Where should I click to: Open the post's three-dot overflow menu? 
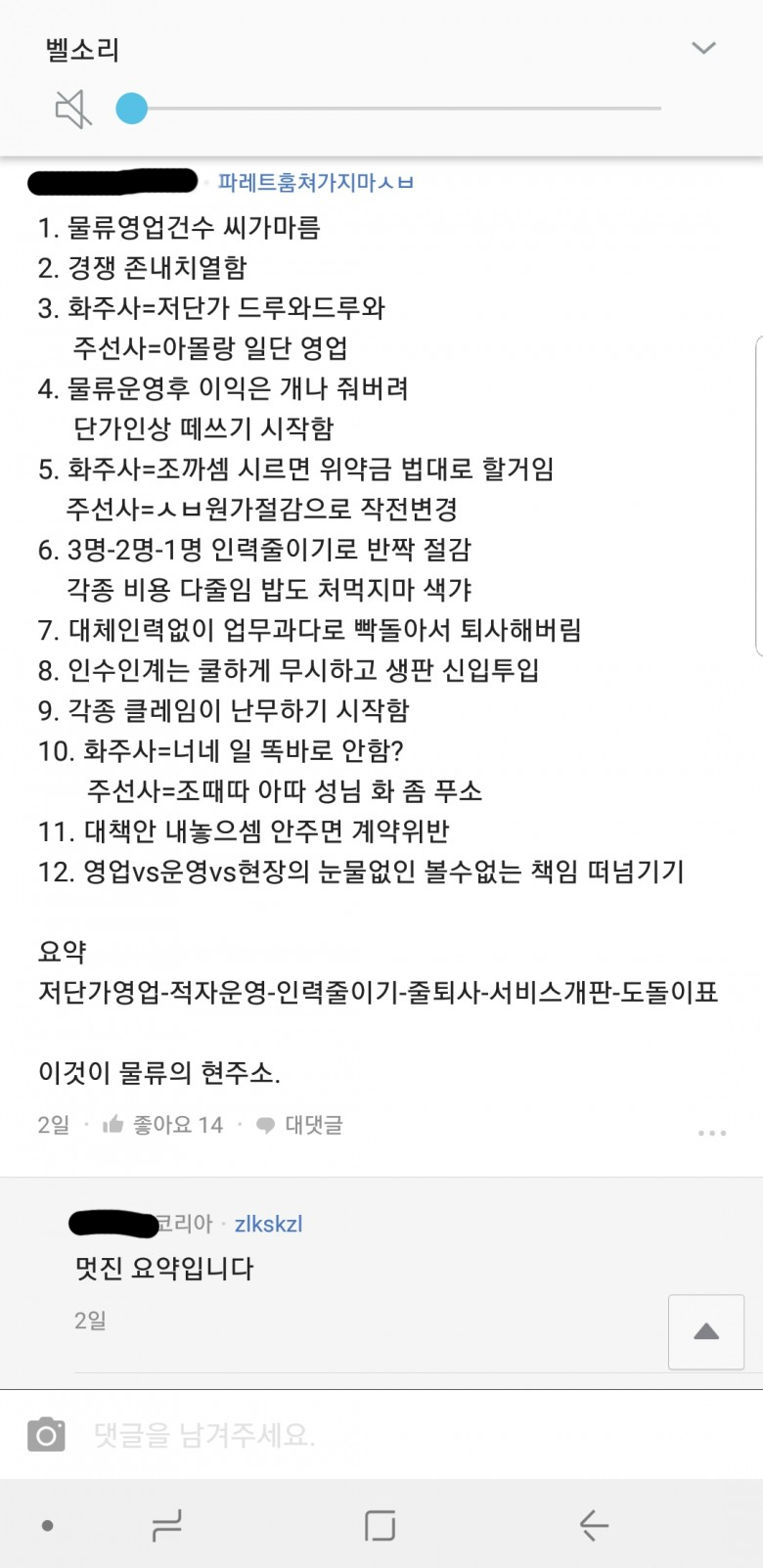coord(712,1133)
